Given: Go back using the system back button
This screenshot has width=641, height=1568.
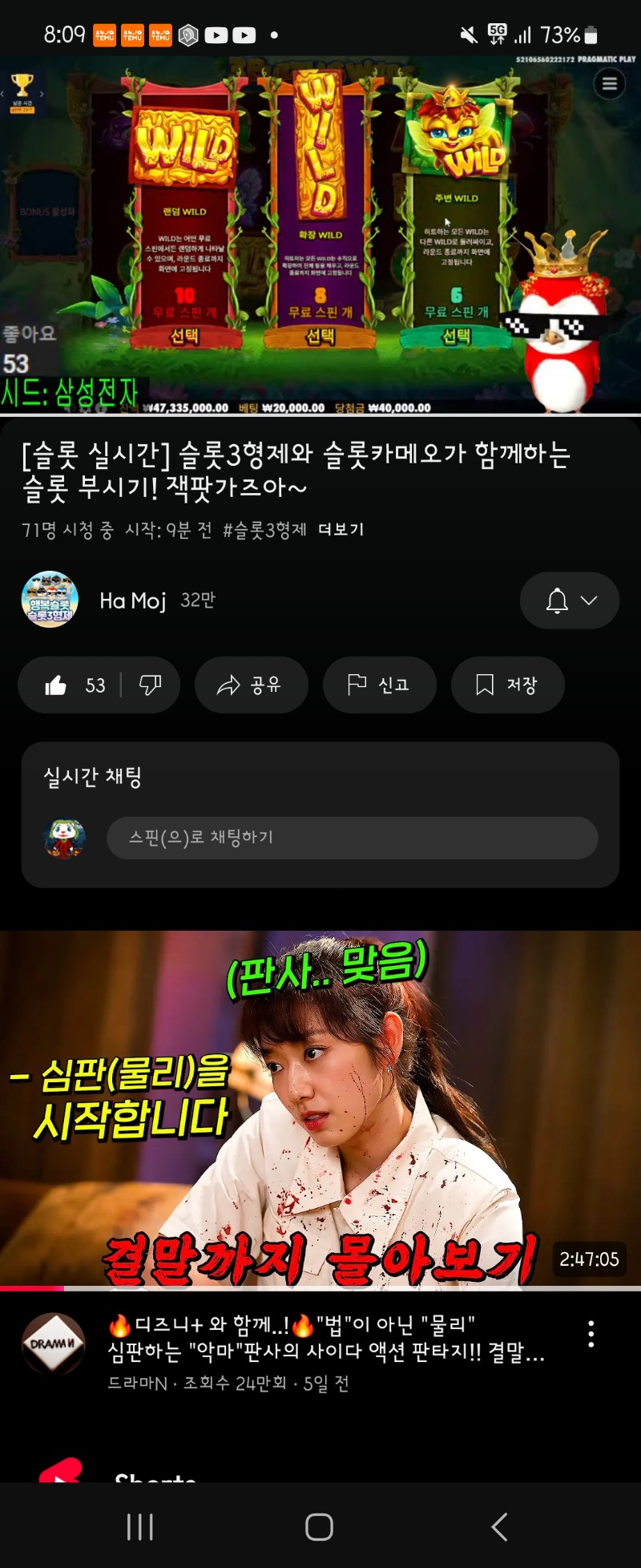Looking at the screenshot, I should [x=499, y=1526].
